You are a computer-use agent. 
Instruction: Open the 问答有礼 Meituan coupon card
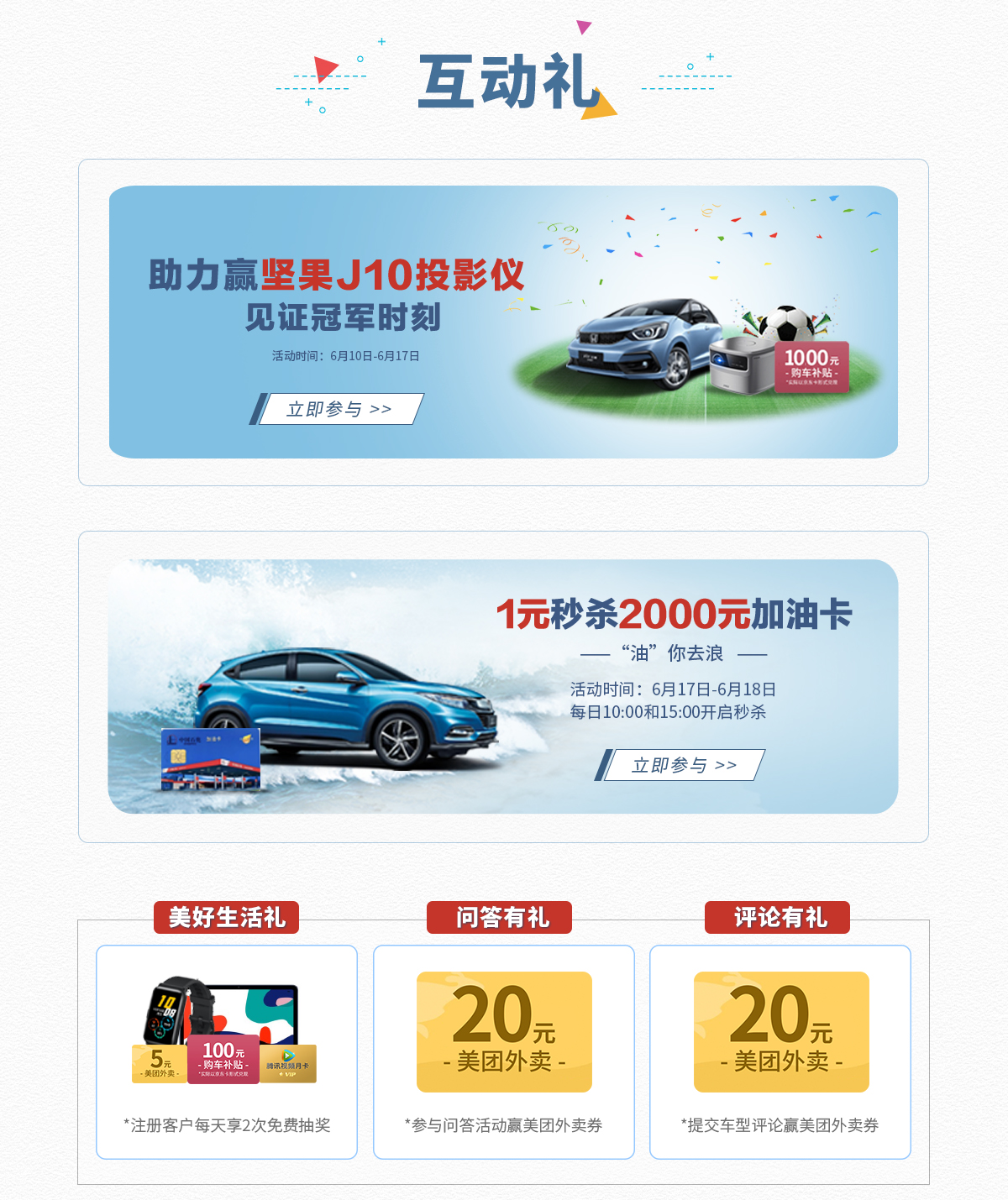(503, 1051)
